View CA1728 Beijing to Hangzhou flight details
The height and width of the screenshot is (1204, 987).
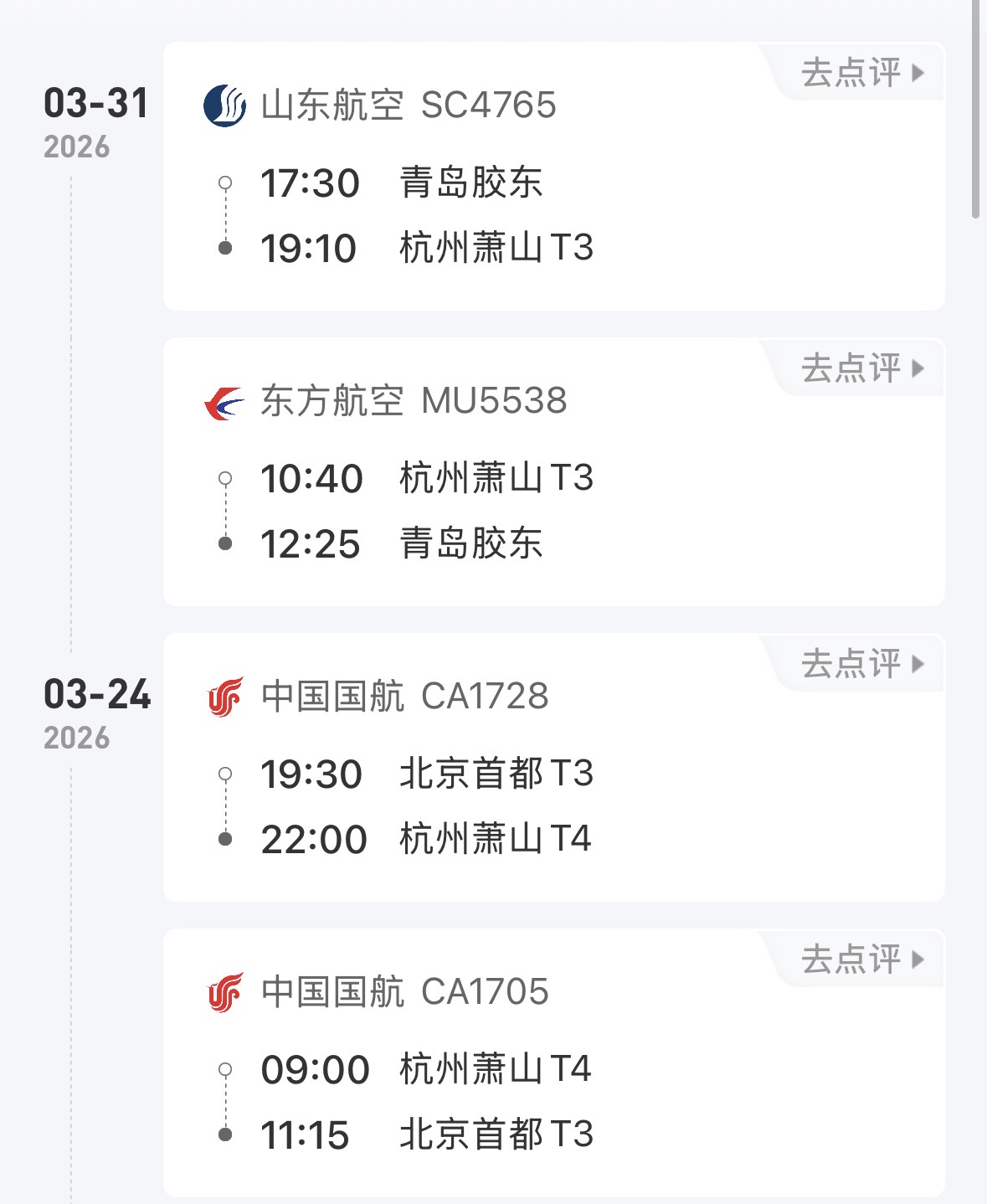[554, 767]
